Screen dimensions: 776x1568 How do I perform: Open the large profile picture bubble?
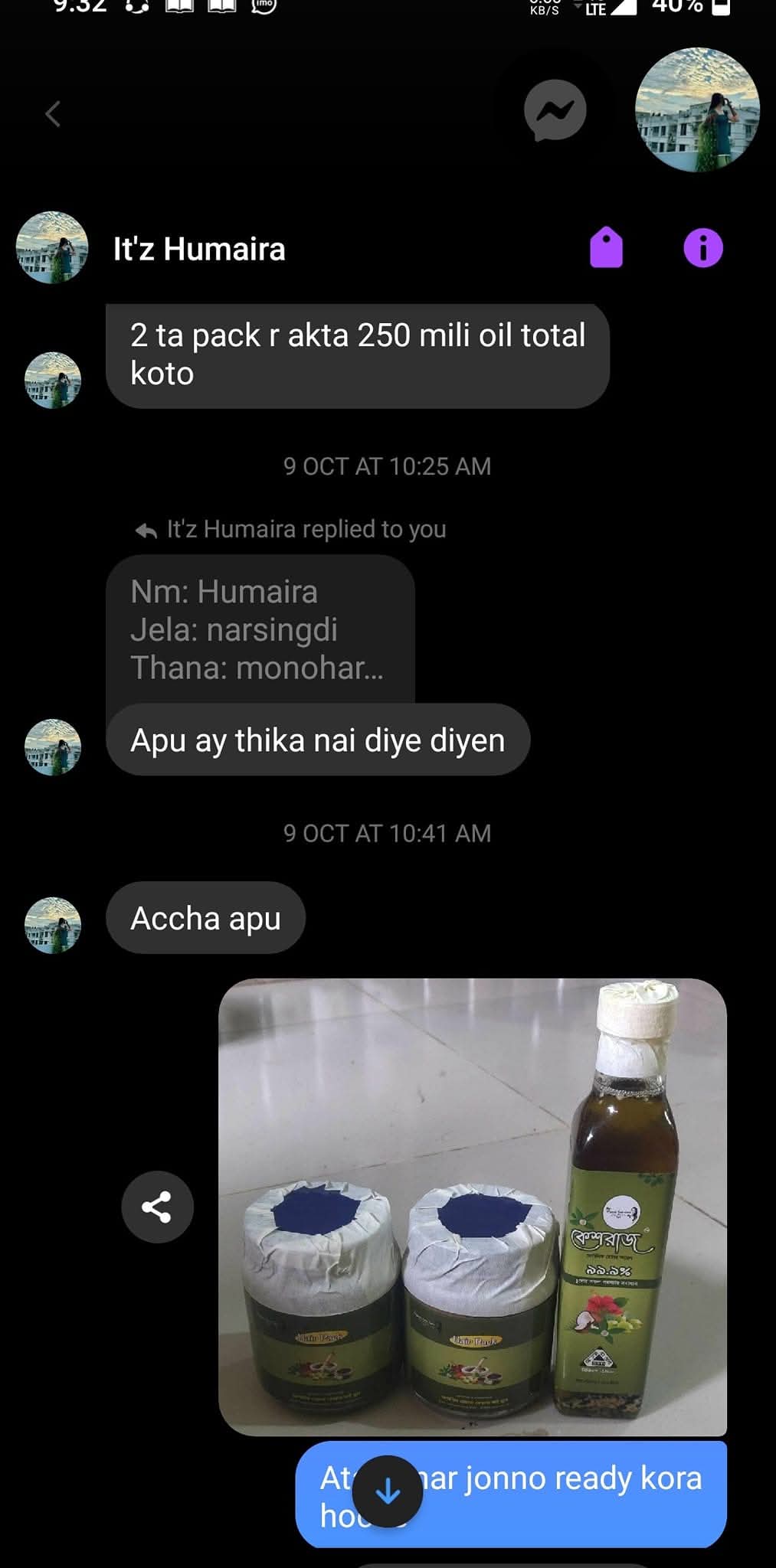point(697,109)
